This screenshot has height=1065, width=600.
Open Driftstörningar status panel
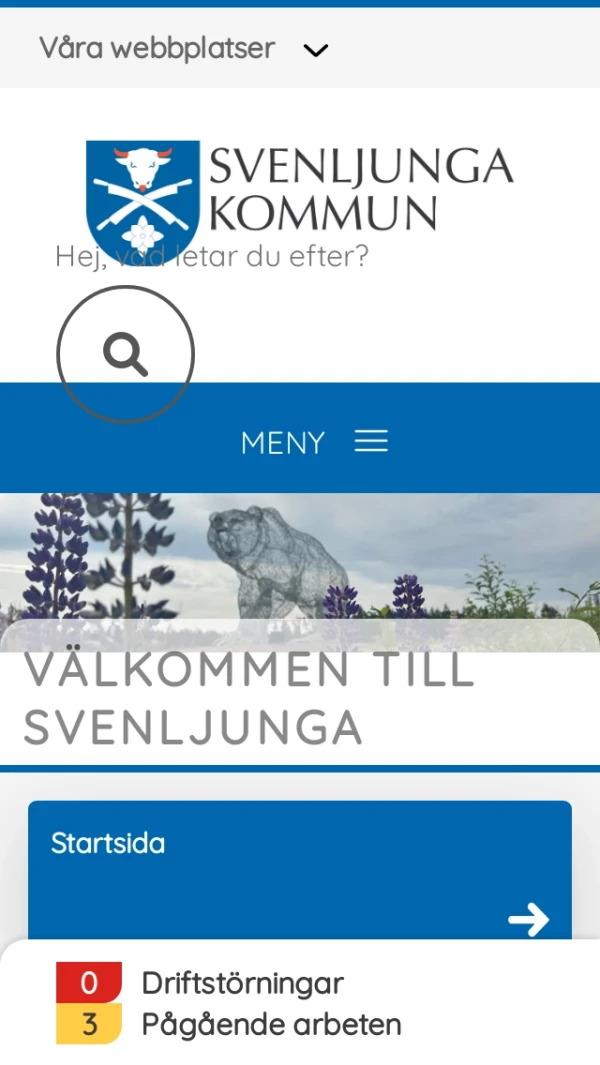coord(242,983)
